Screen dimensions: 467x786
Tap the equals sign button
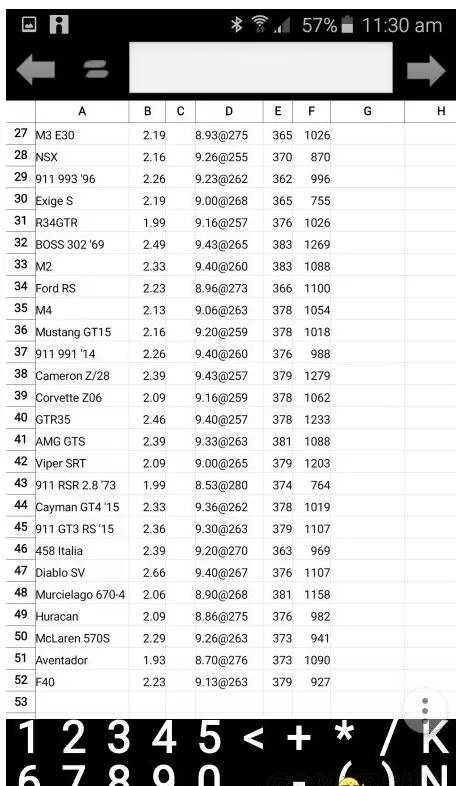[96, 70]
